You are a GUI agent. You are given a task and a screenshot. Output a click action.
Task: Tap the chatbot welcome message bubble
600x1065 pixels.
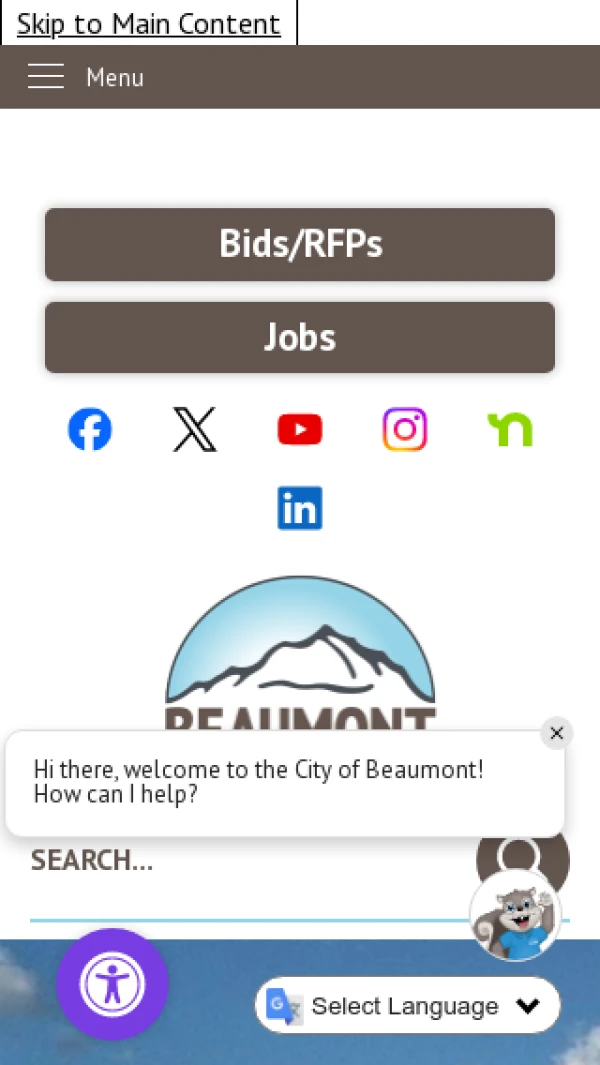260,783
